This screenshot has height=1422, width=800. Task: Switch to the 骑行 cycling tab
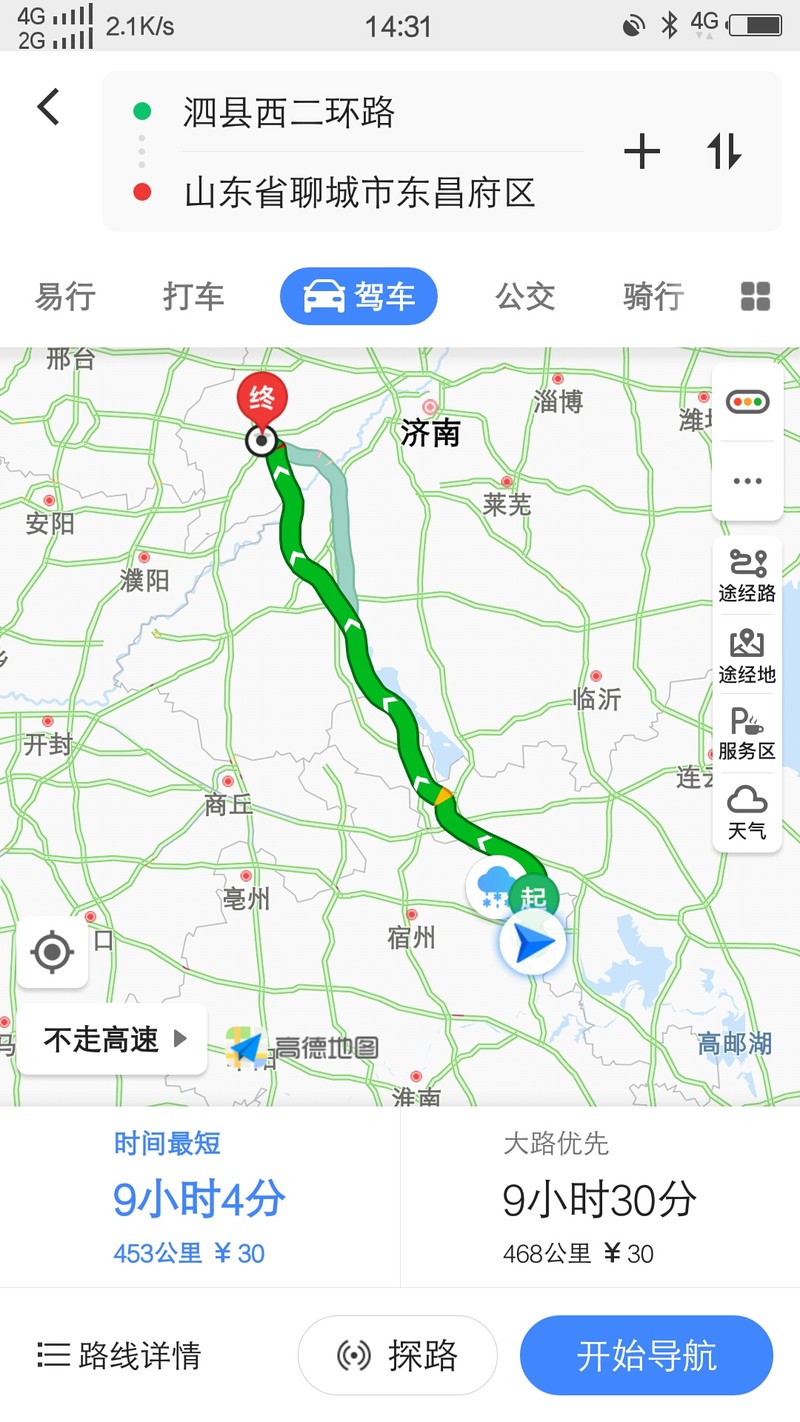653,296
